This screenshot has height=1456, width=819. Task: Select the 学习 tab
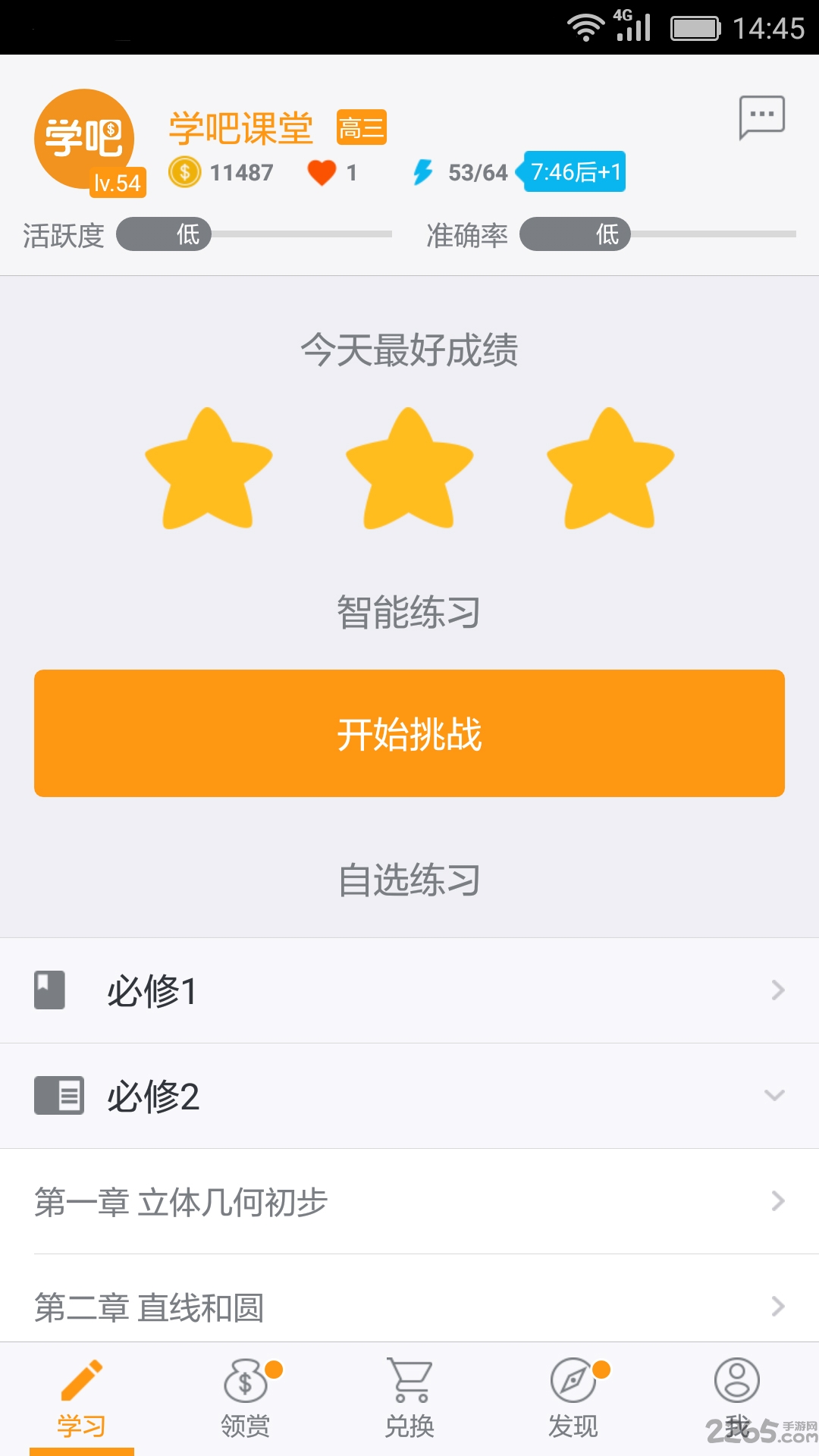click(x=82, y=1399)
